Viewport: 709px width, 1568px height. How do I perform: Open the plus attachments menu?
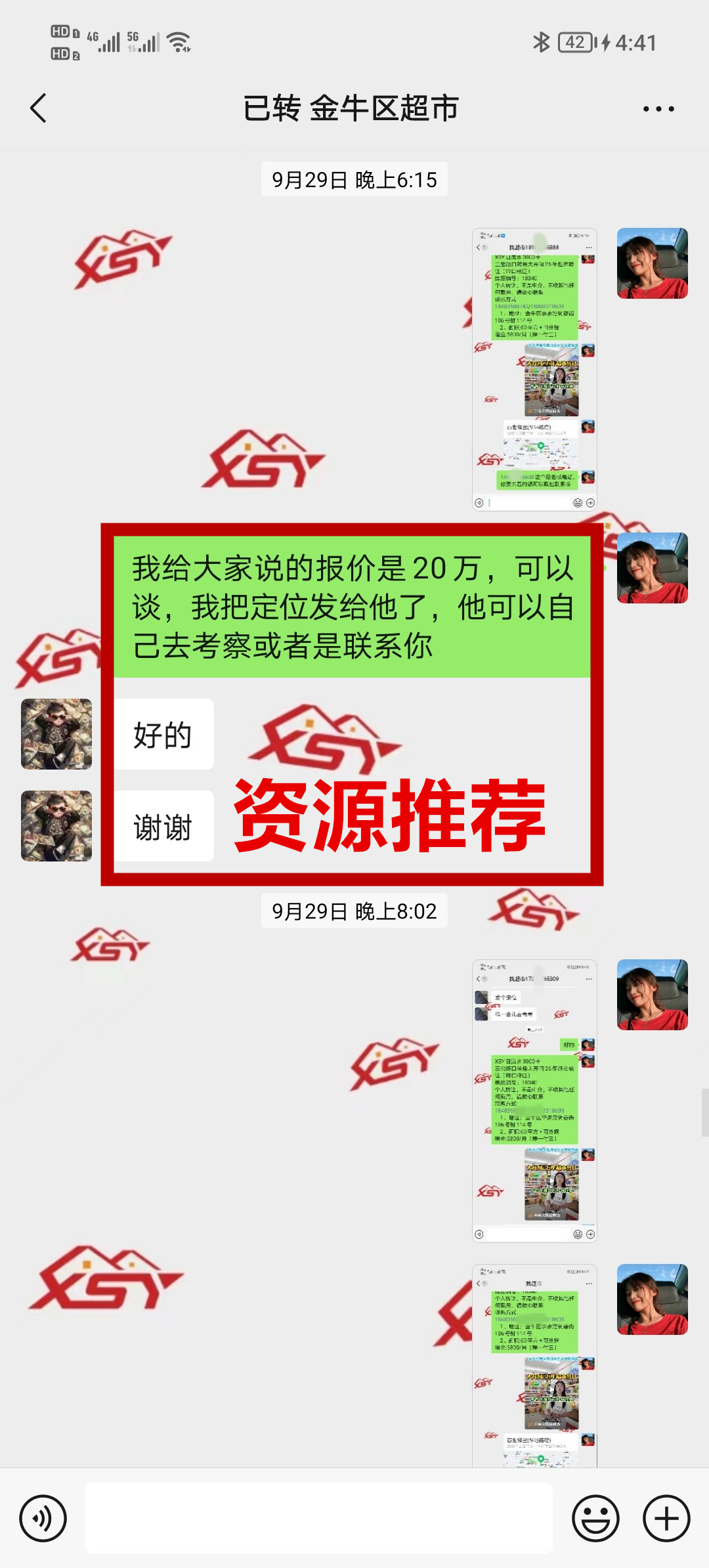pyautogui.click(x=666, y=1518)
